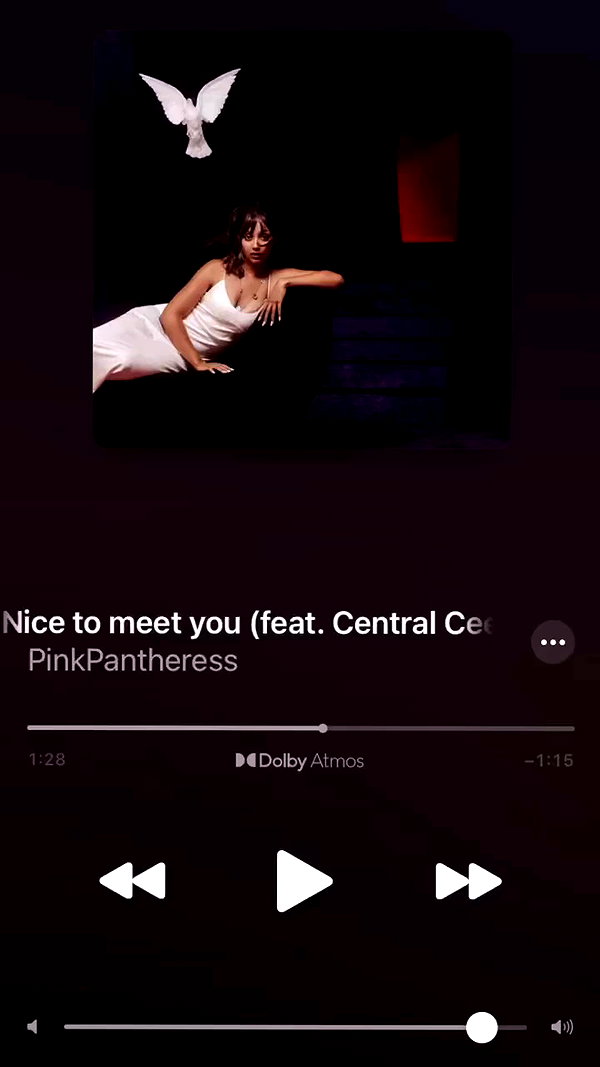Go back to the previous track
The width and height of the screenshot is (600, 1067).
[x=133, y=881]
